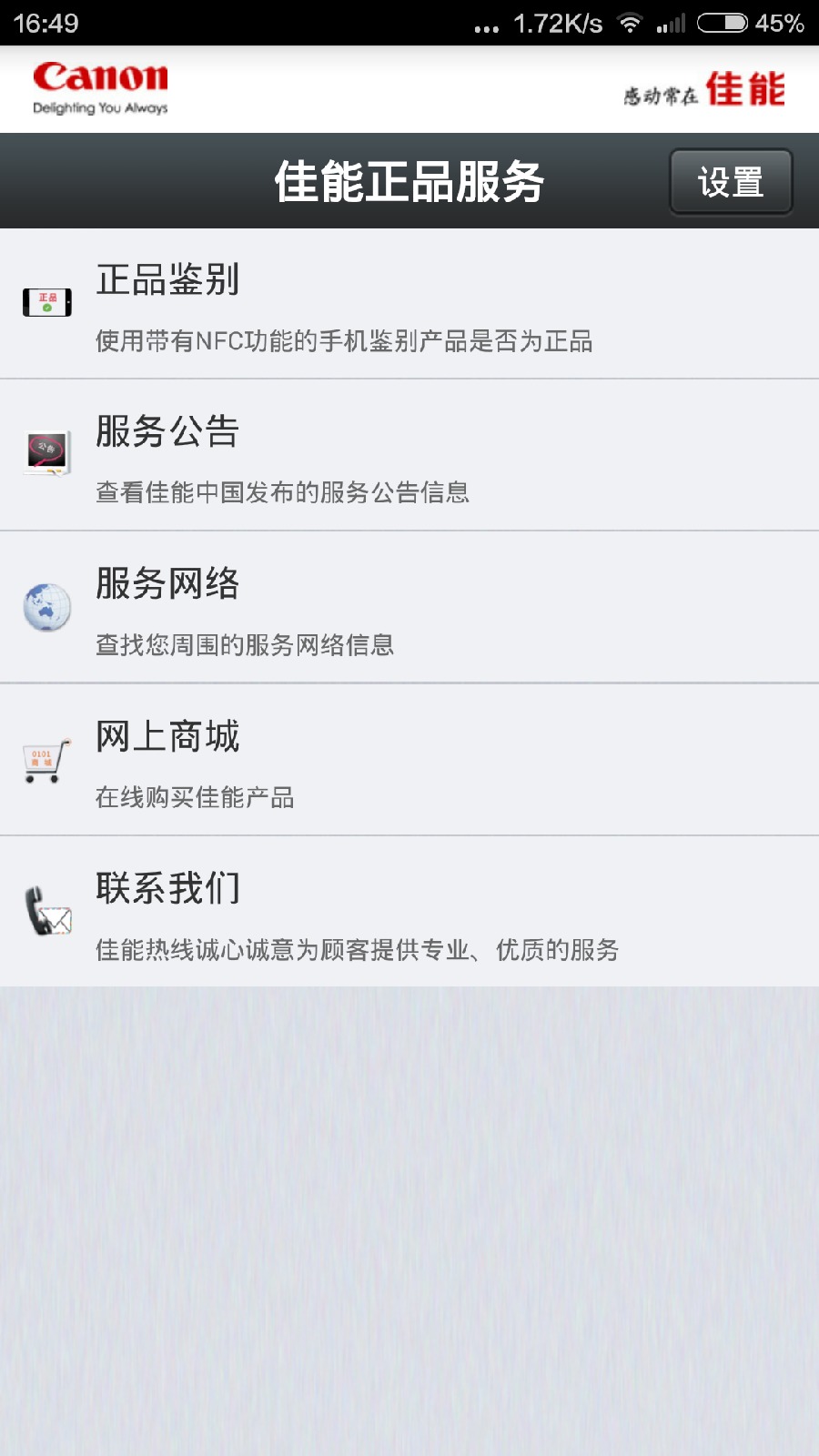Open the 设置 settings button
The image size is (819, 1456).
point(731,182)
